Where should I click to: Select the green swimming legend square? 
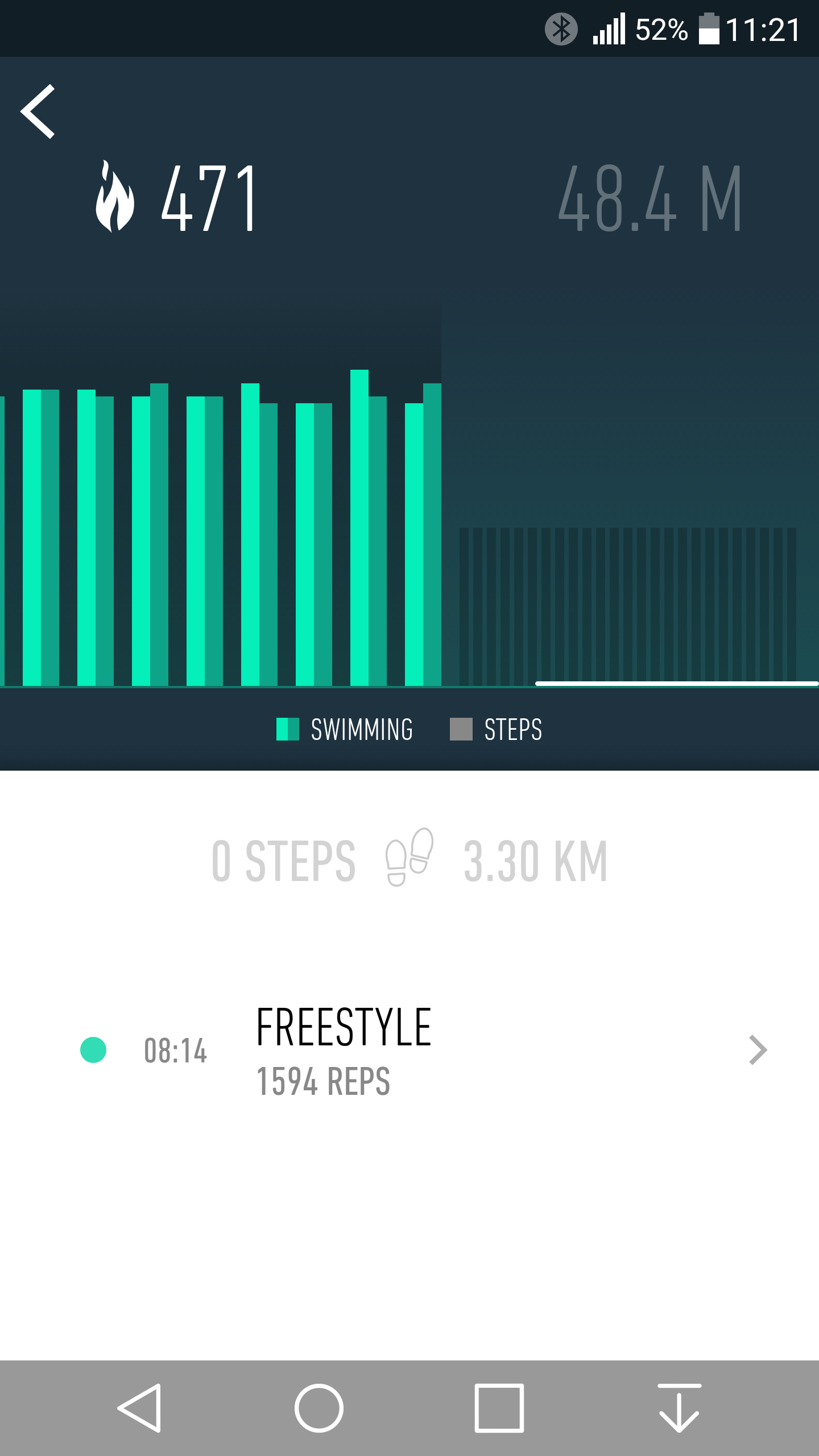click(x=287, y=728)
